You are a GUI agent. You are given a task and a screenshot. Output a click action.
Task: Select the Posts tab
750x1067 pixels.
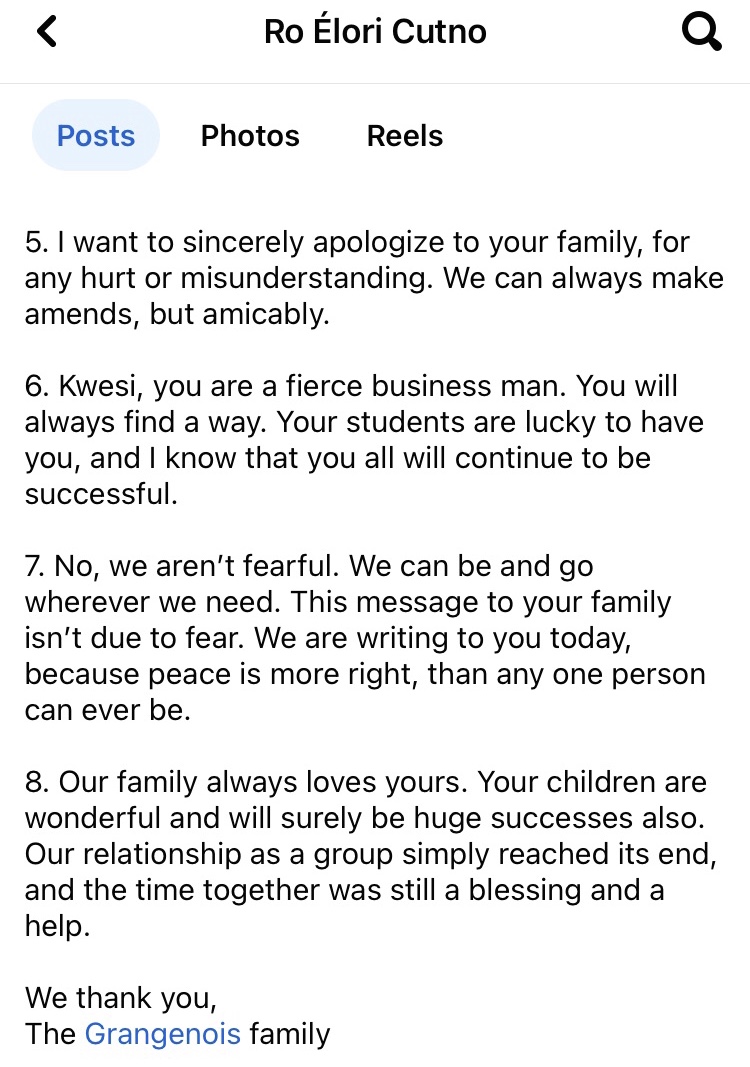(96, 136)
